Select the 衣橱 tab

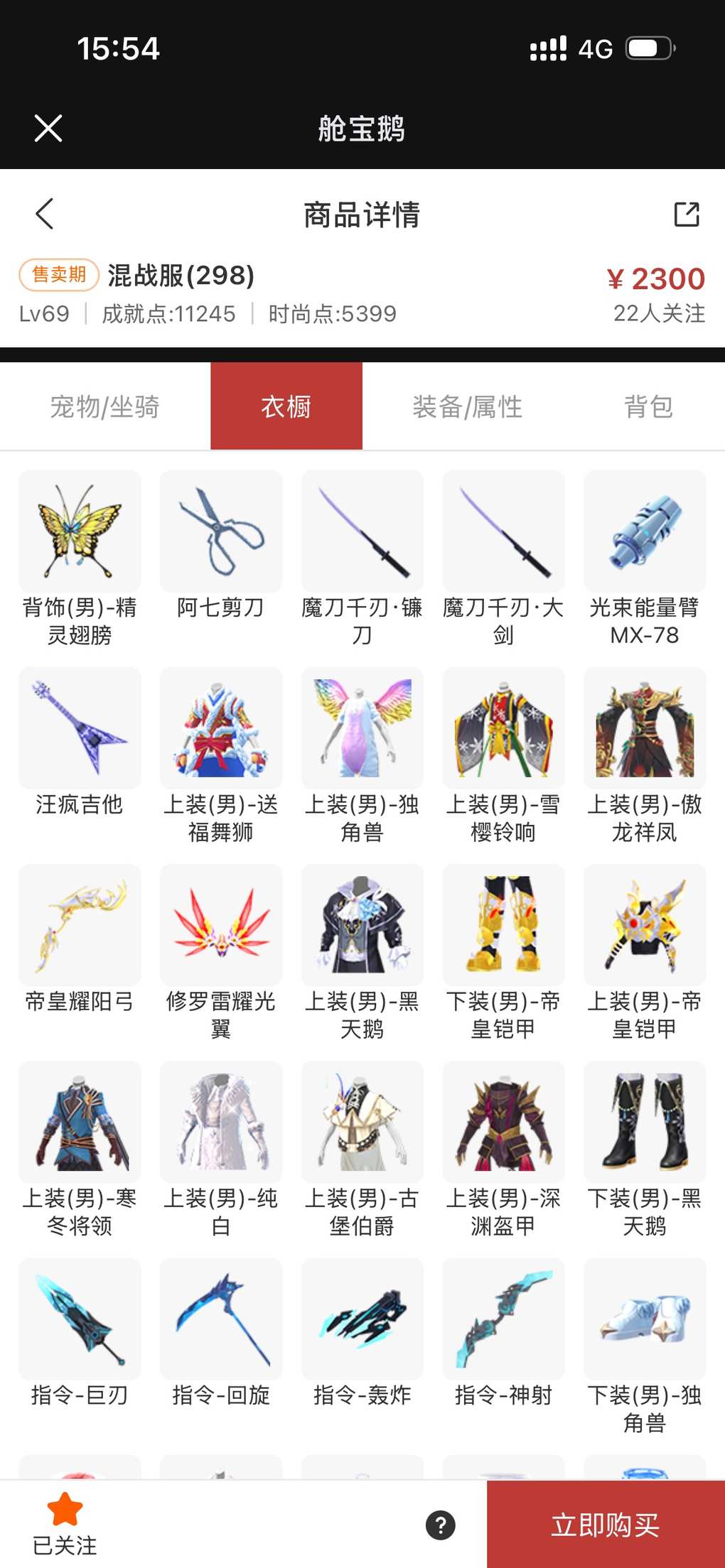click(x=286, y=407)
